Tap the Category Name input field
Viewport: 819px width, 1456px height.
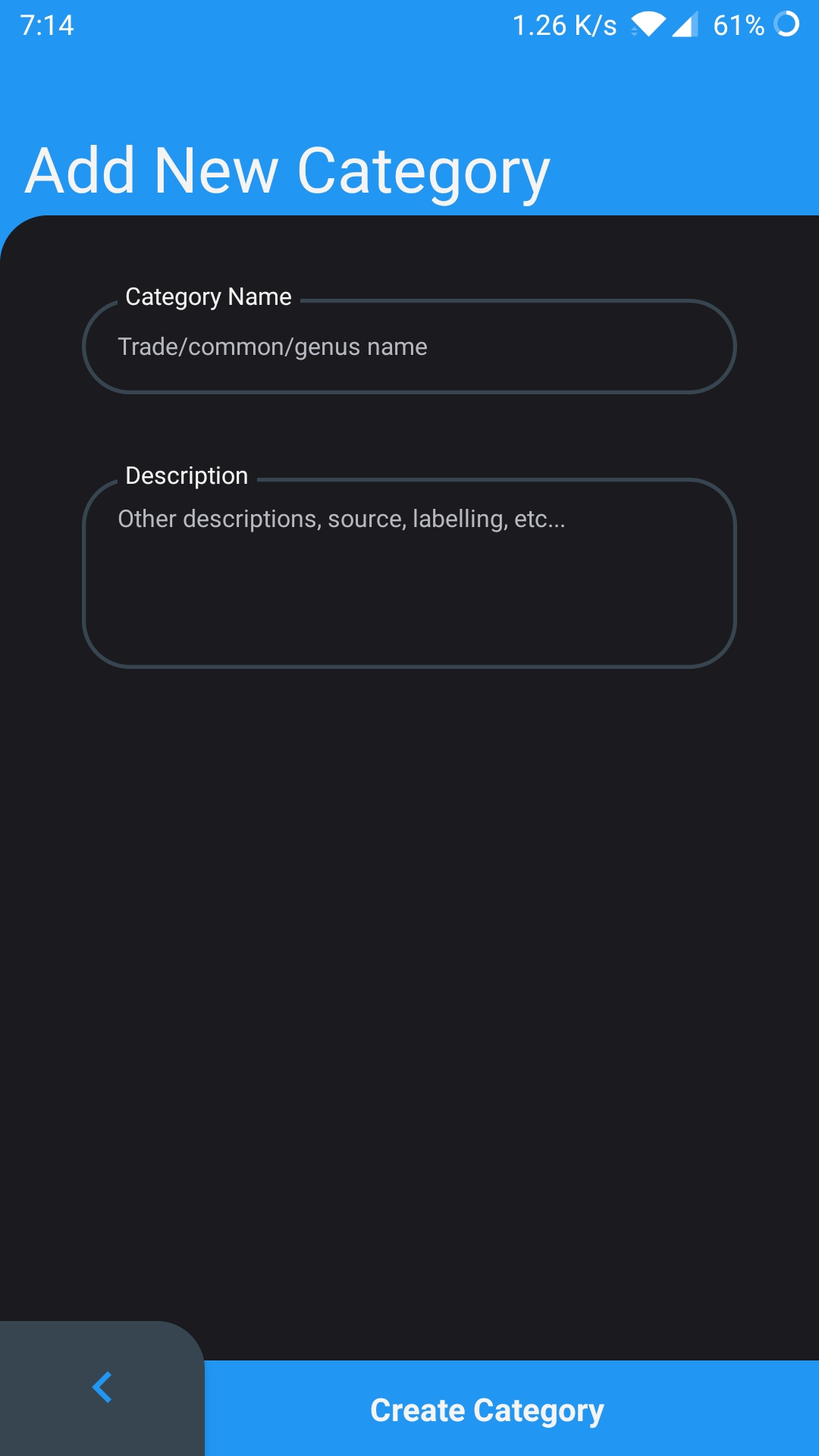point(409,347)
